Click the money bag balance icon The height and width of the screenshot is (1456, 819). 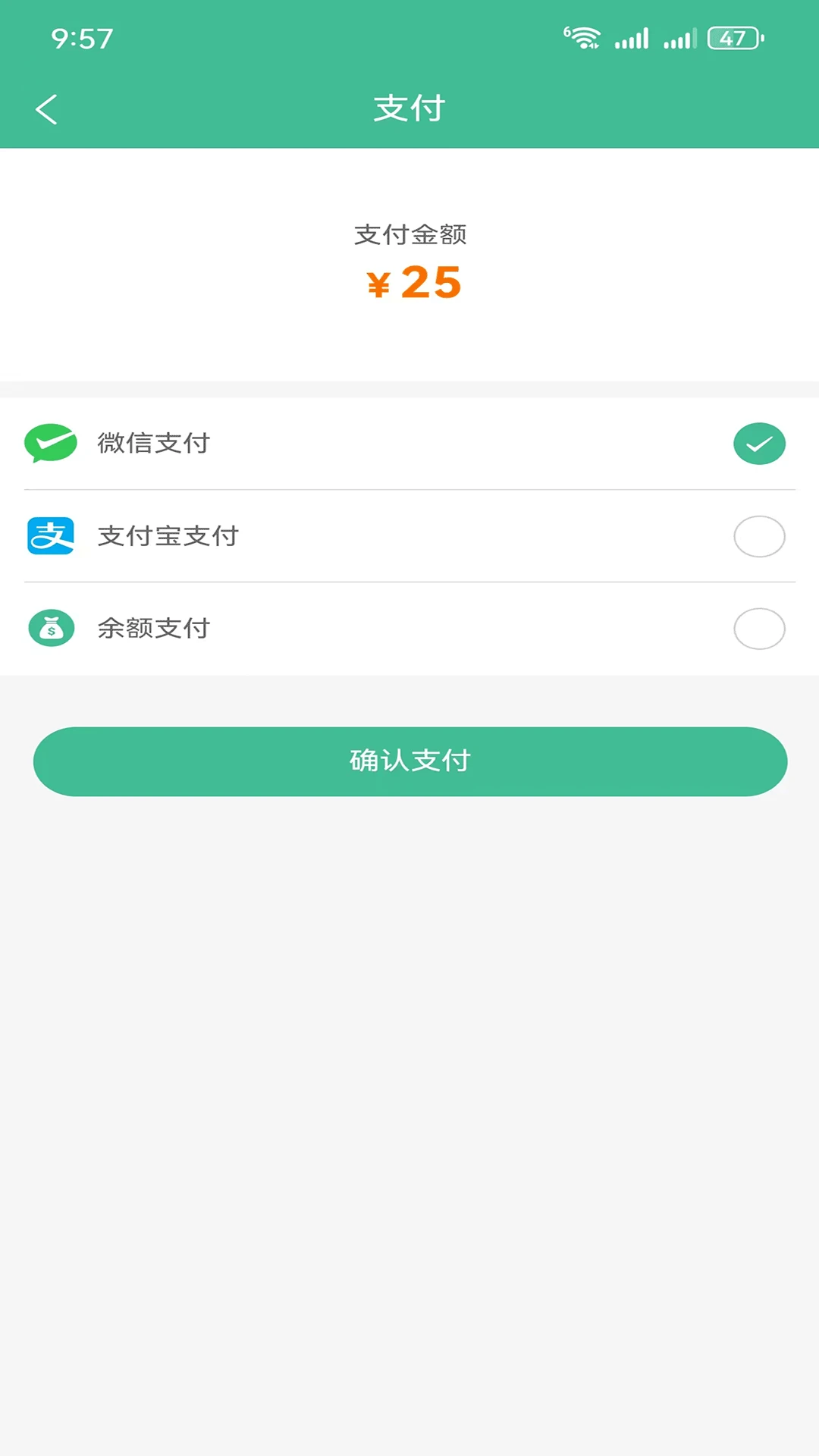(x=51, y=629)
